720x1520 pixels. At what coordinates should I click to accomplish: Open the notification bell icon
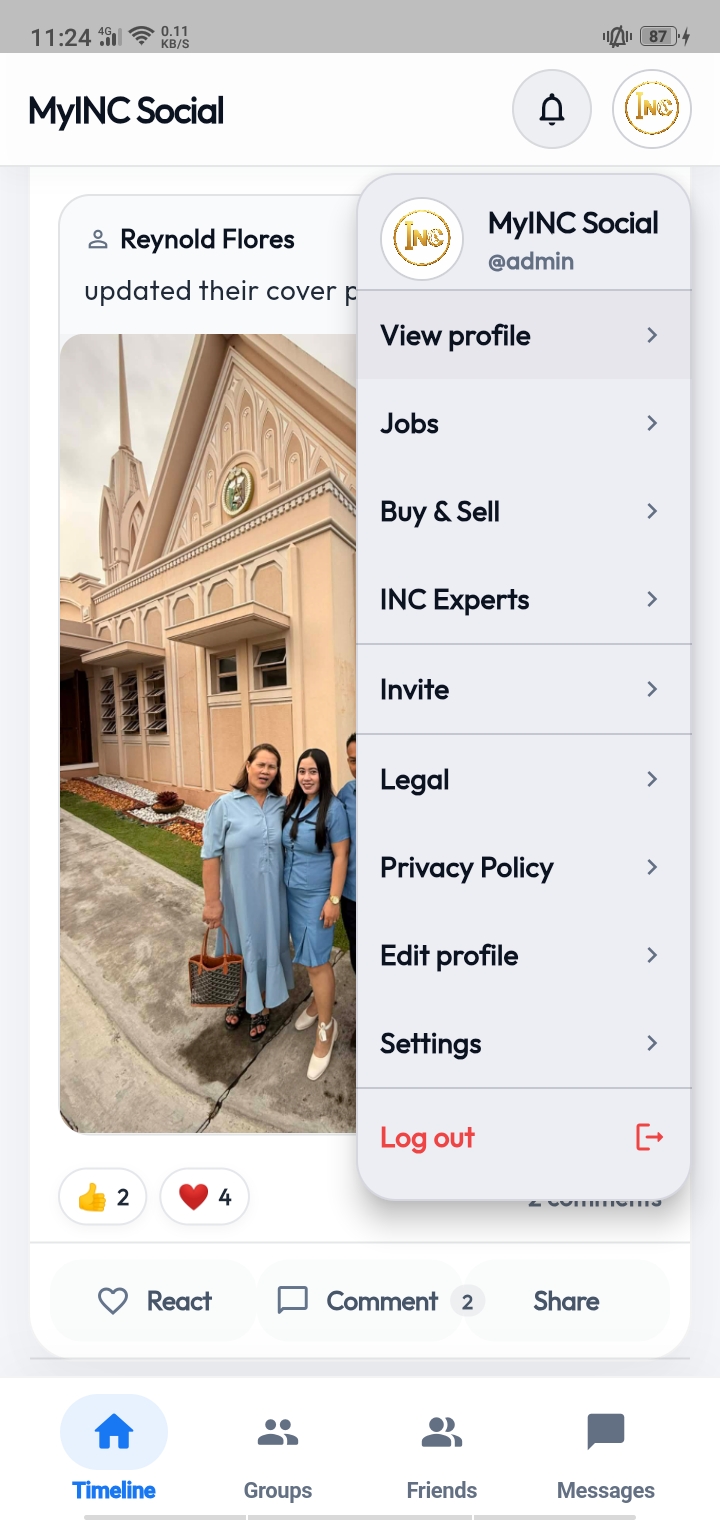pos(551,109)
